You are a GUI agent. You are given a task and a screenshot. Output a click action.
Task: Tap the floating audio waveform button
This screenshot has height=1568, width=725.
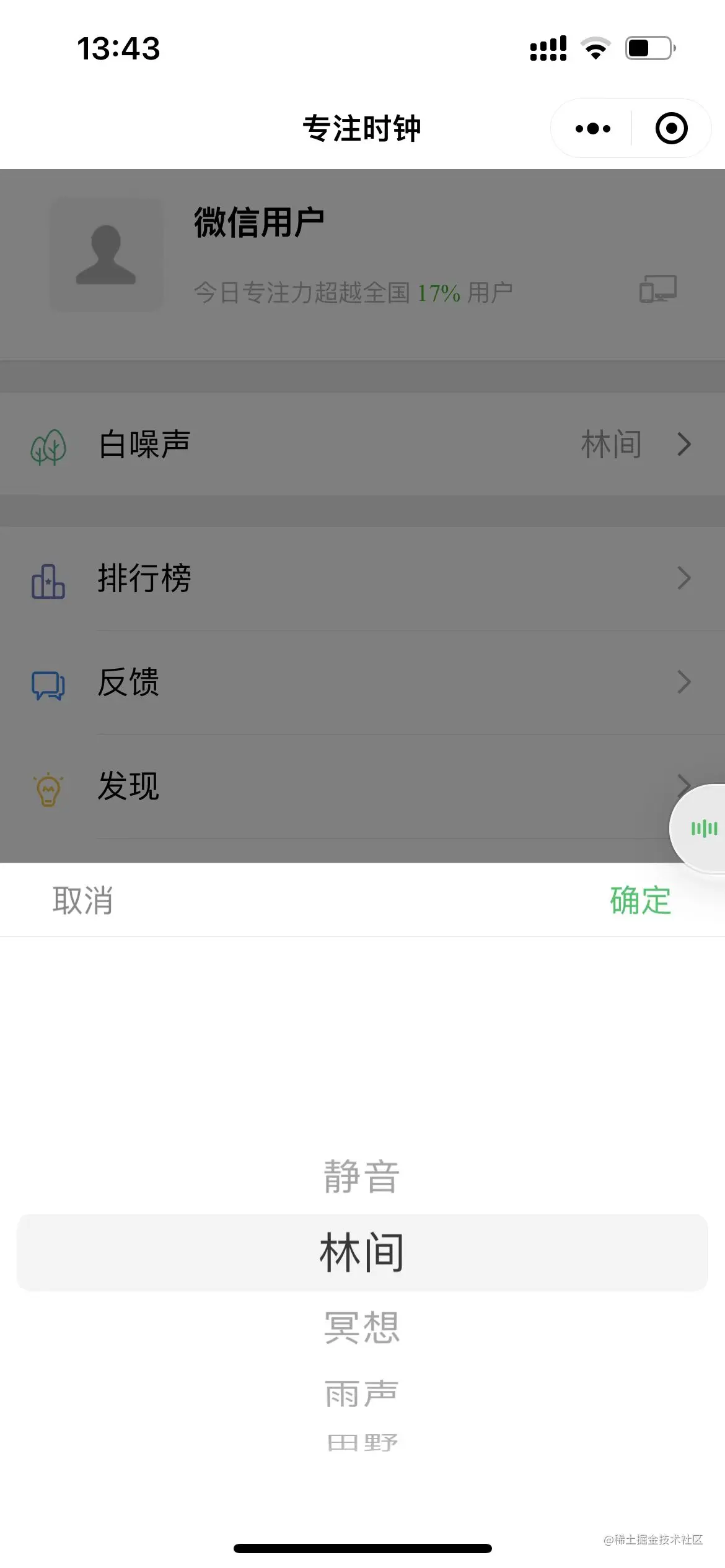click(x=704, y=829)
